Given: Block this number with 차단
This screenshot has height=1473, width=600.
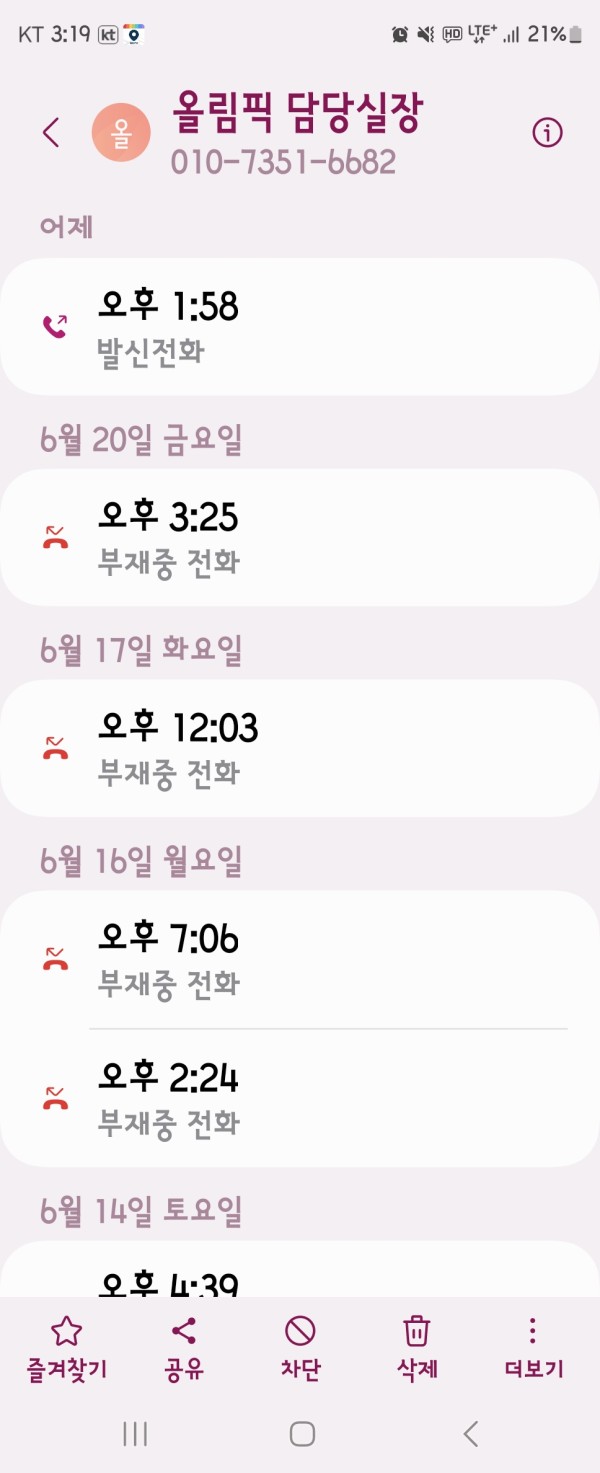Looking at the screenshot, I should (x=300, y=1348).
